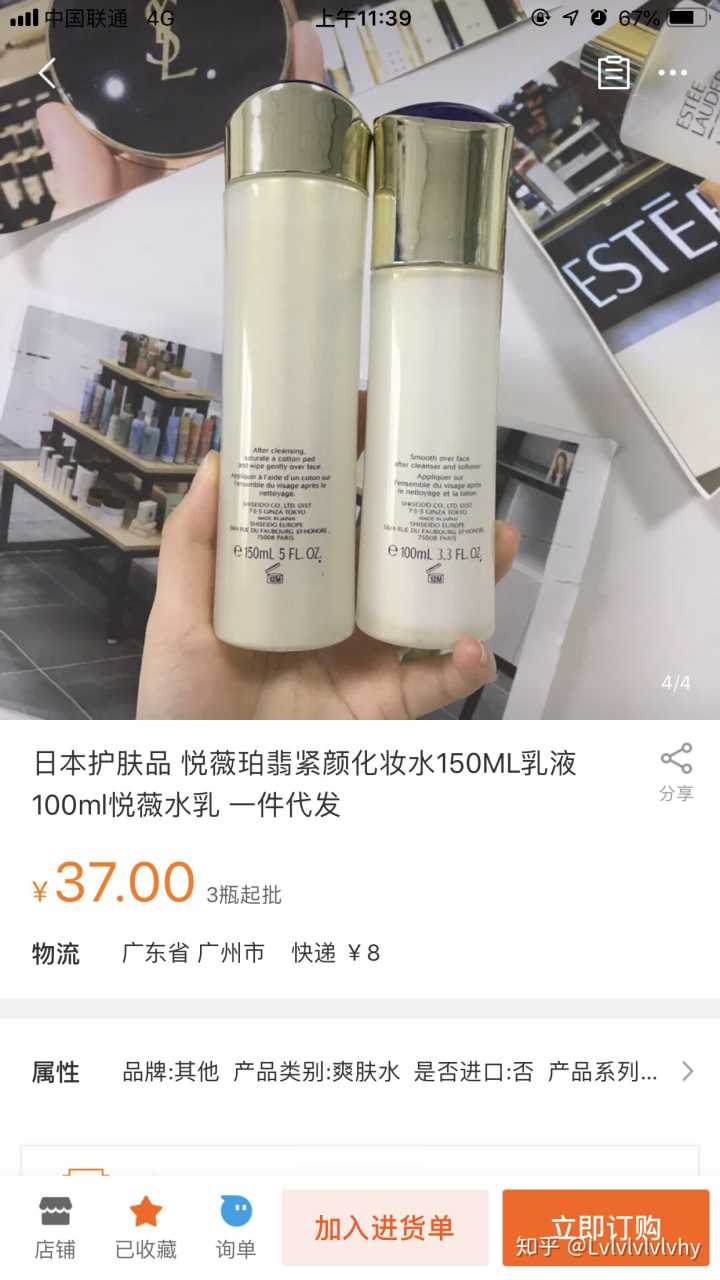Tap 加入进货单 to add to purchase list
The height and width of the screenshot is (1280, 720).
coord(385,1227)
